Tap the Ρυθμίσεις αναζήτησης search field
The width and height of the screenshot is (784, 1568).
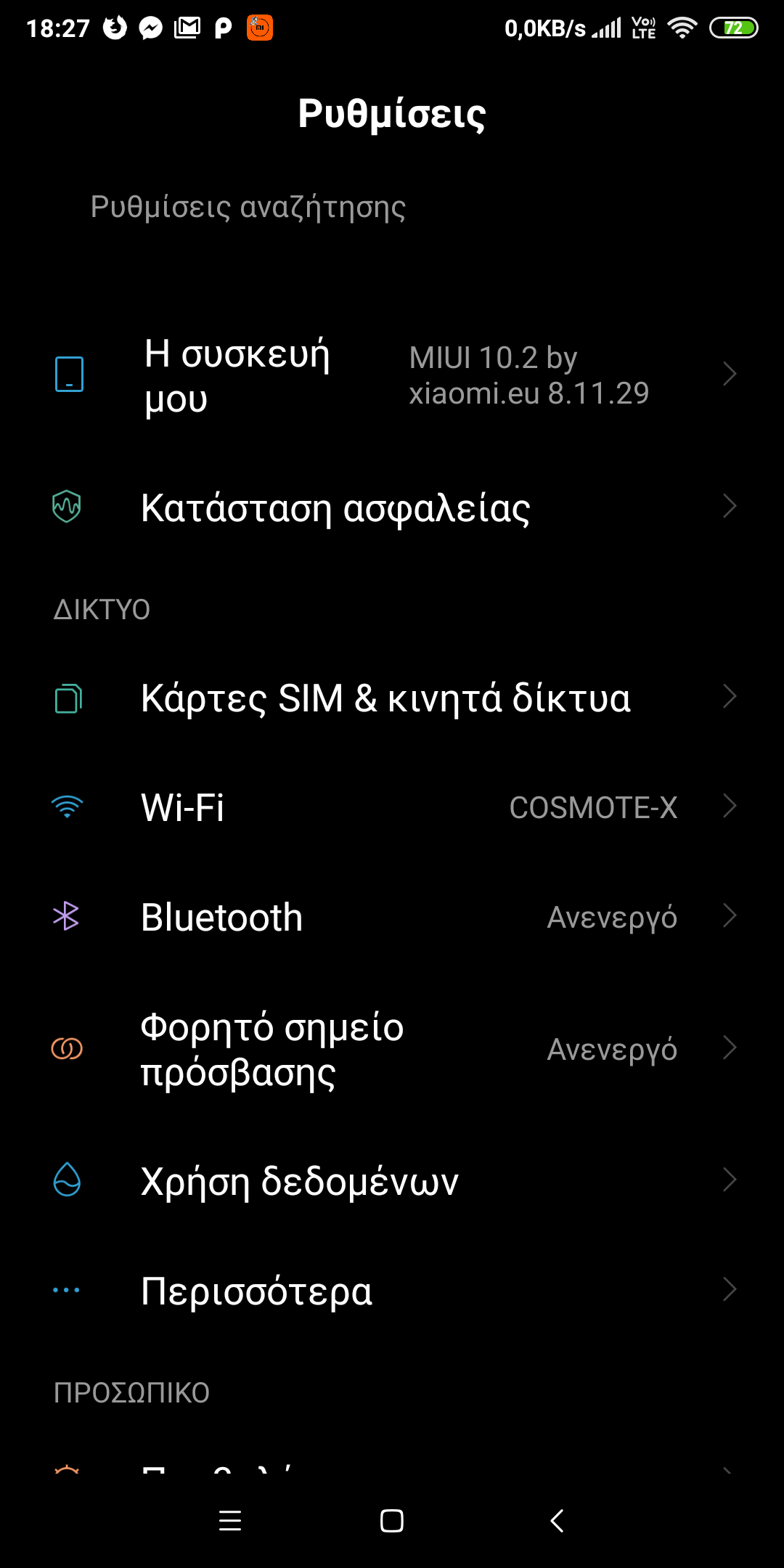pos(392,208)
